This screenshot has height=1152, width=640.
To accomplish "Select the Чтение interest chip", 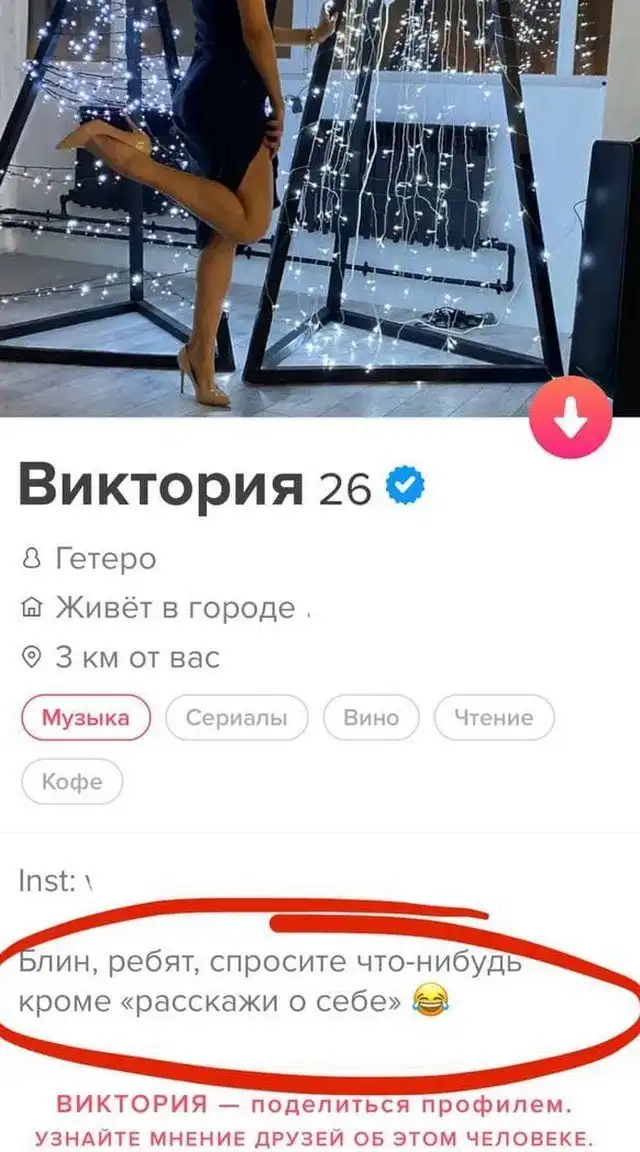I will tap(493, 718).
